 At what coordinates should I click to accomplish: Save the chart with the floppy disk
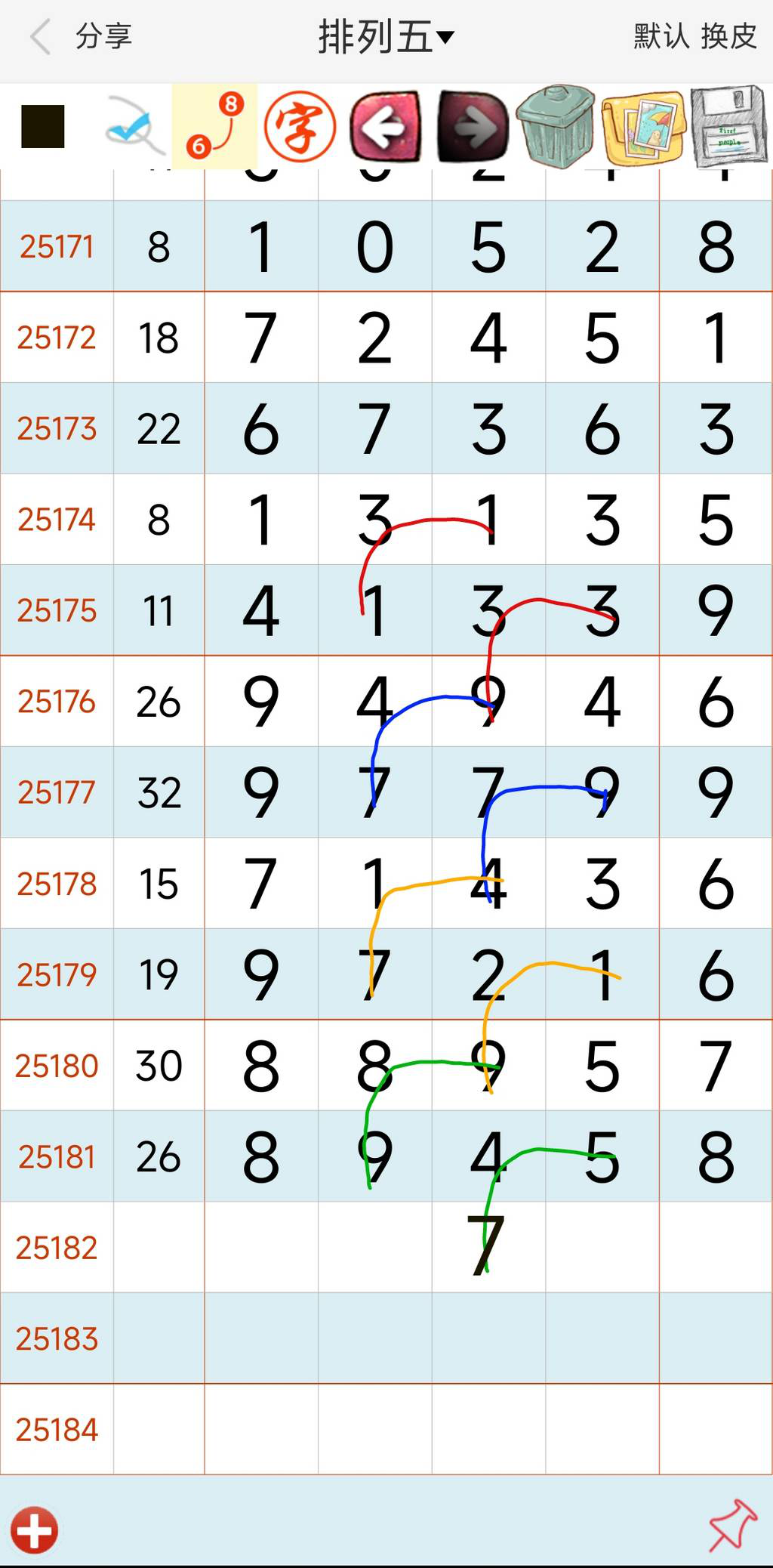tap(728, 126)
